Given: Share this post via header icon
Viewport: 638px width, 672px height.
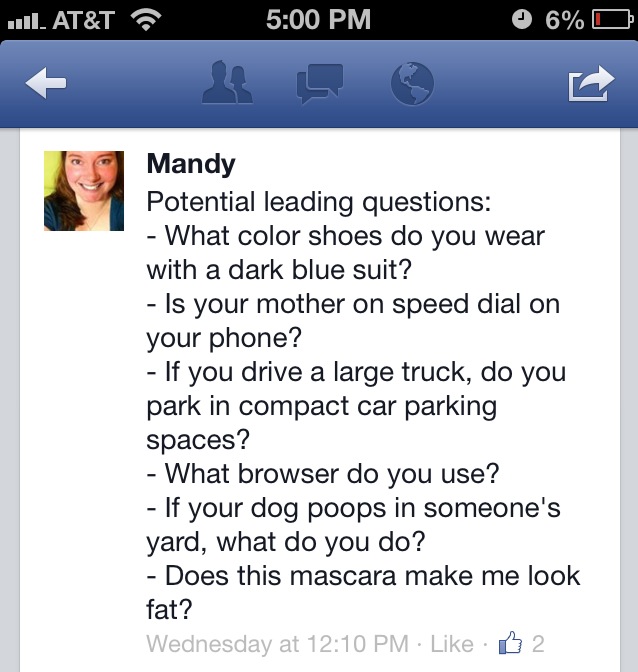Looking at the screenshot, I should click(590, 84).
